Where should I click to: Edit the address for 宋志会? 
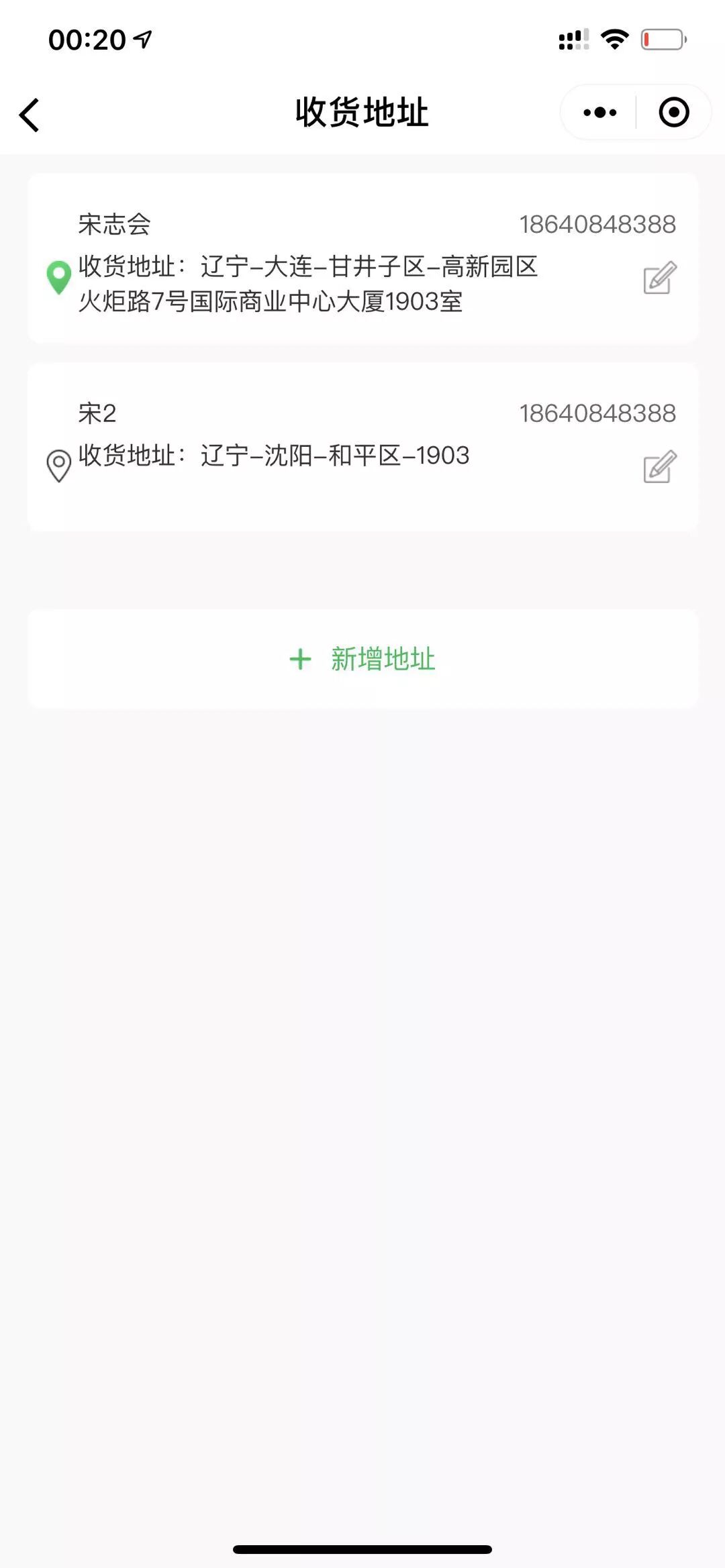pyautogui.click(x=659, y=278)
